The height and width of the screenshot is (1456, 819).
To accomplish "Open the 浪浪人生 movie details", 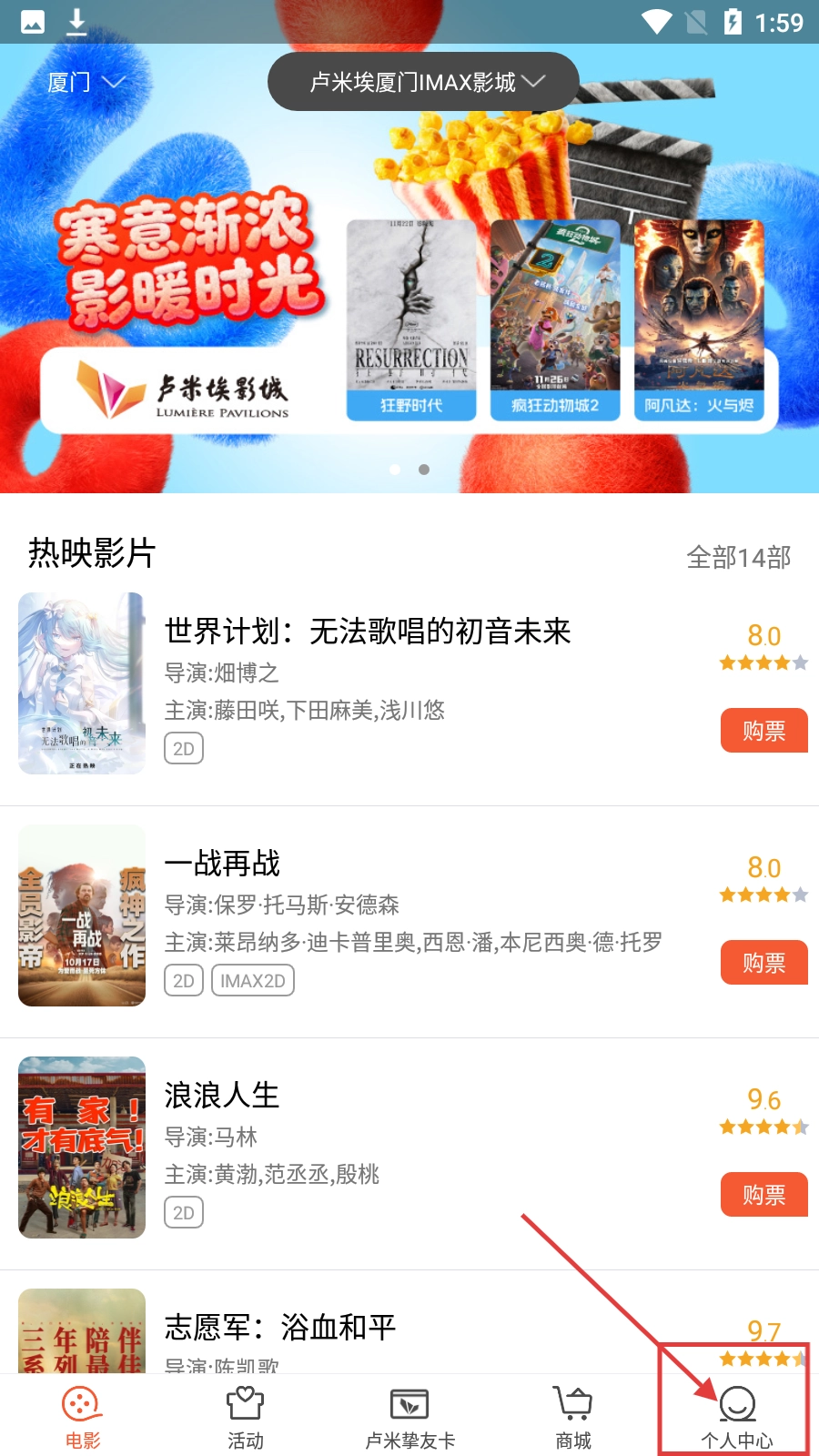I will [x=221, y=1096].
